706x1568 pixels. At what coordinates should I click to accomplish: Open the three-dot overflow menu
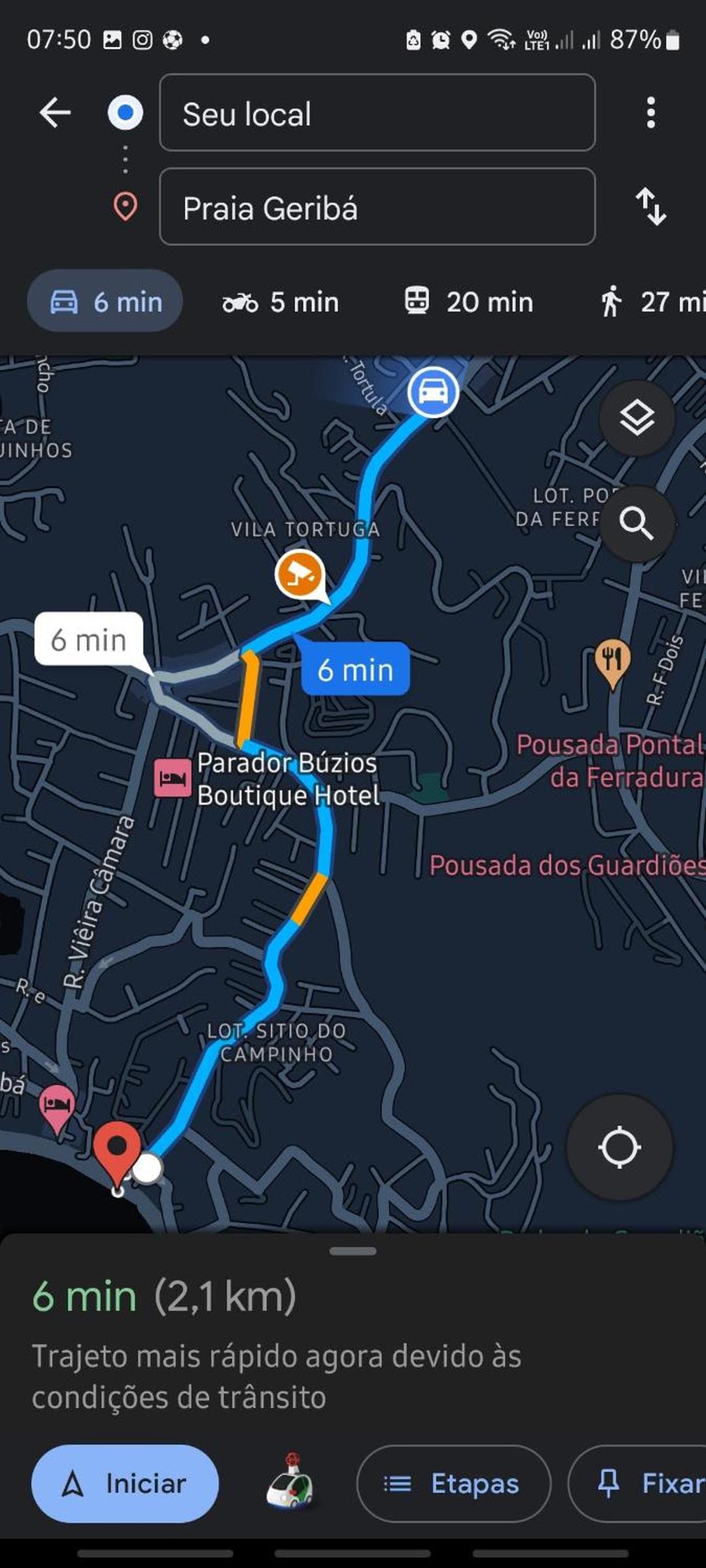tap(650, 112)
